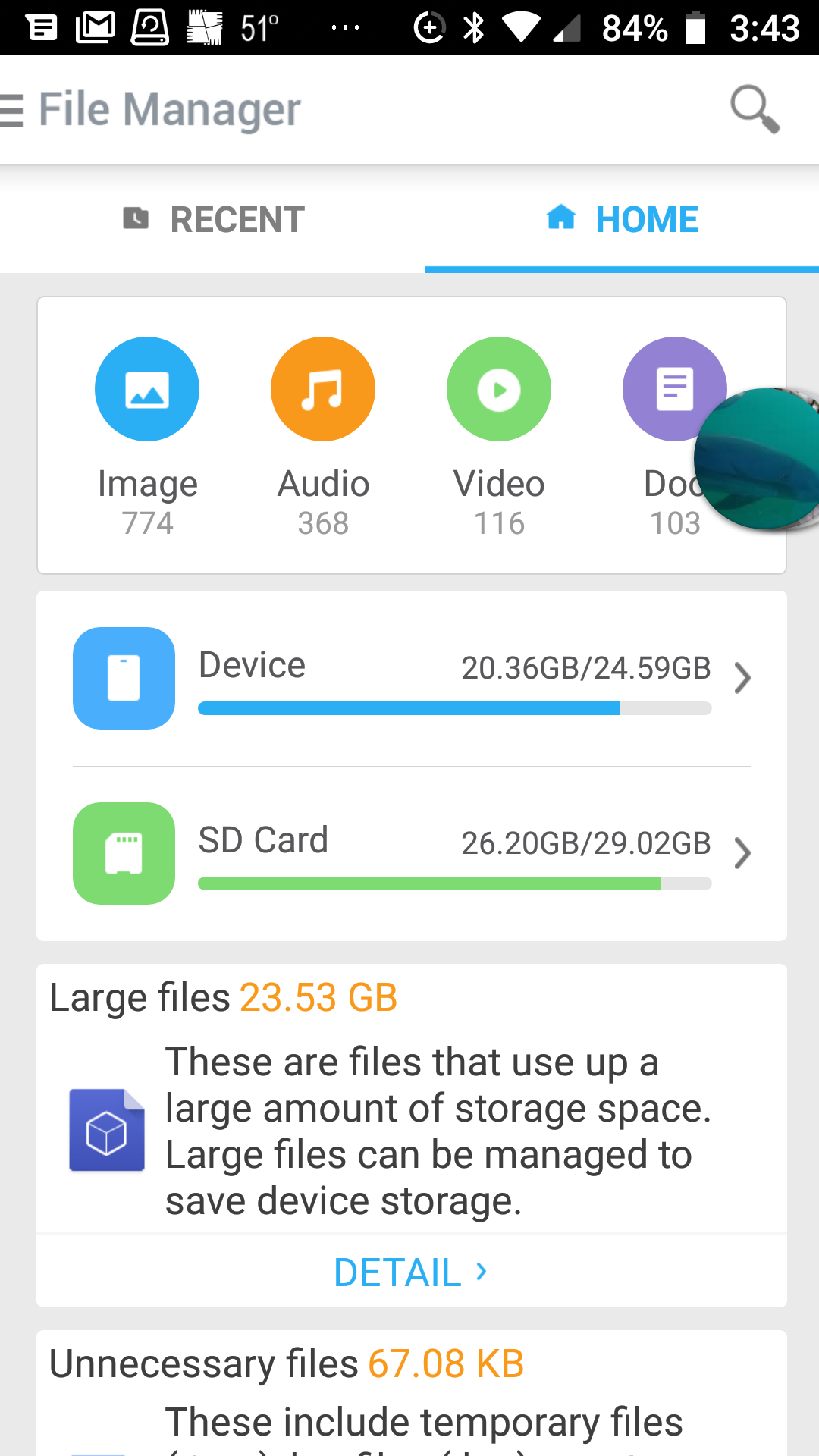Viewport: 819px width, 1456px height.
Task: Select the Home tab
Action: 622,219
